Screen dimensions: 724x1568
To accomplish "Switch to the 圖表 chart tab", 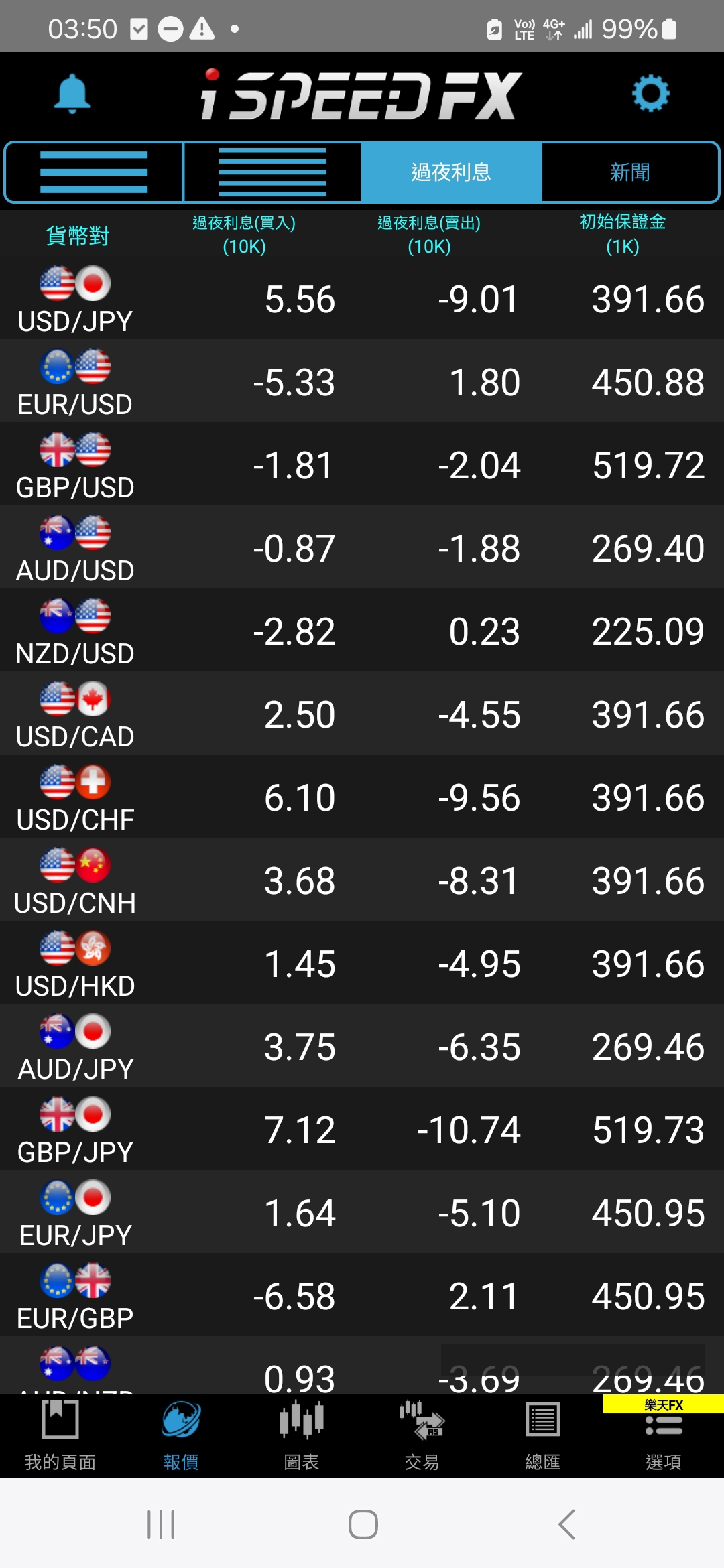I will [302, 1435].
